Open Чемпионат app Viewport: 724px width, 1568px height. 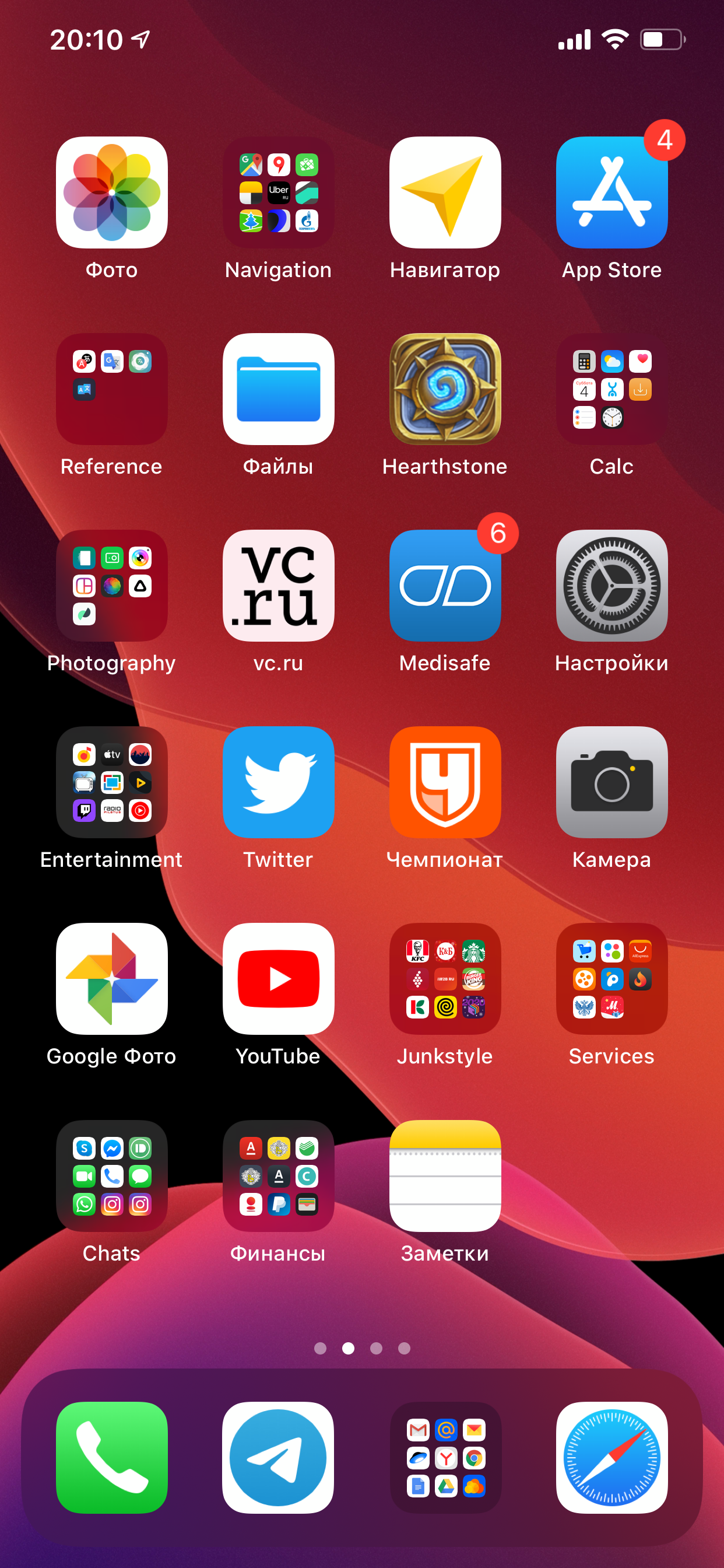[445, 782]
